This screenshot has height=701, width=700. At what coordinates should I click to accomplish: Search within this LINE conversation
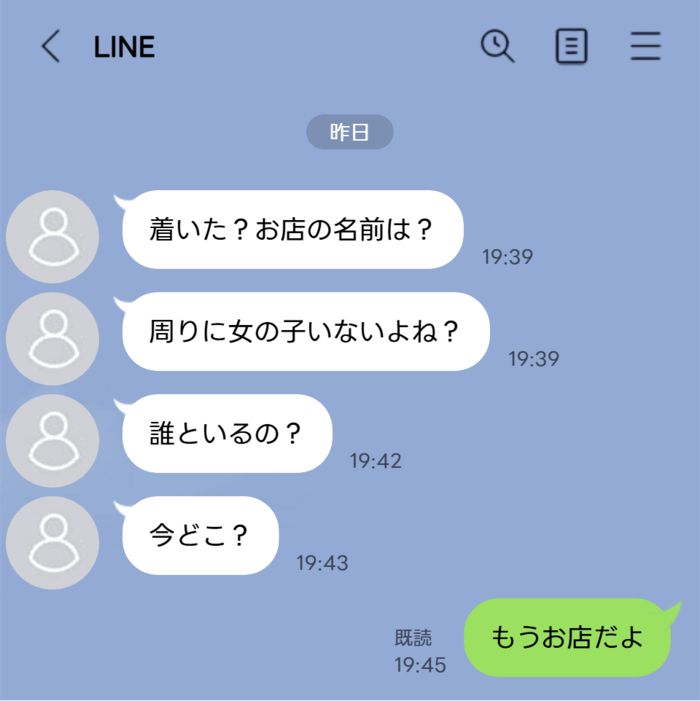[497, 46]
